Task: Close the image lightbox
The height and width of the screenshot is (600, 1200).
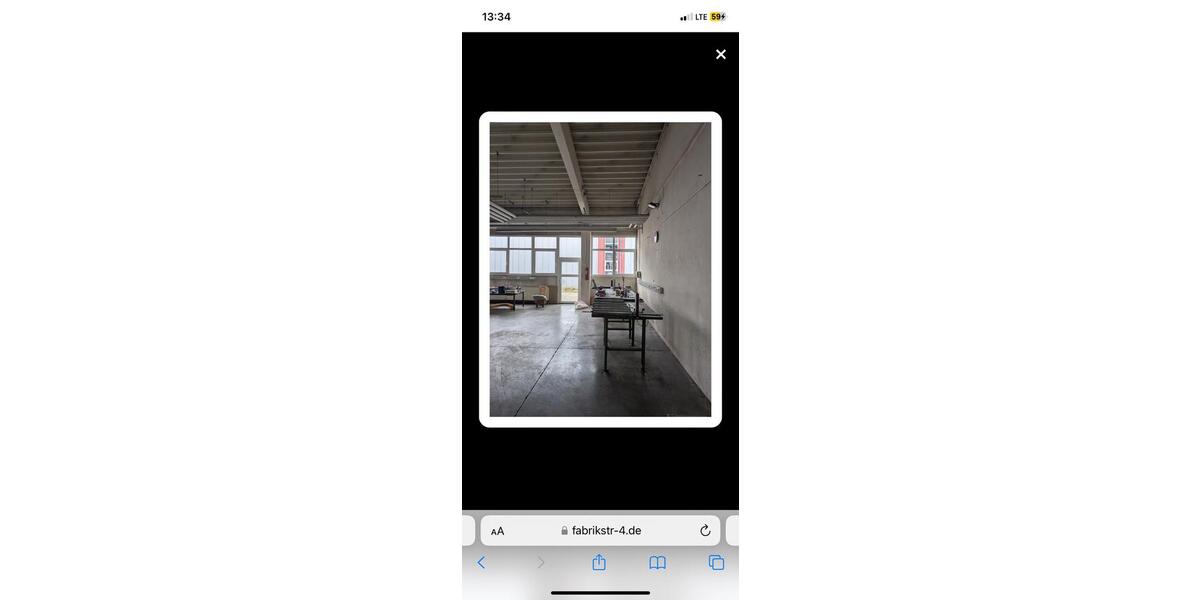Action: (x=720, y=54)
